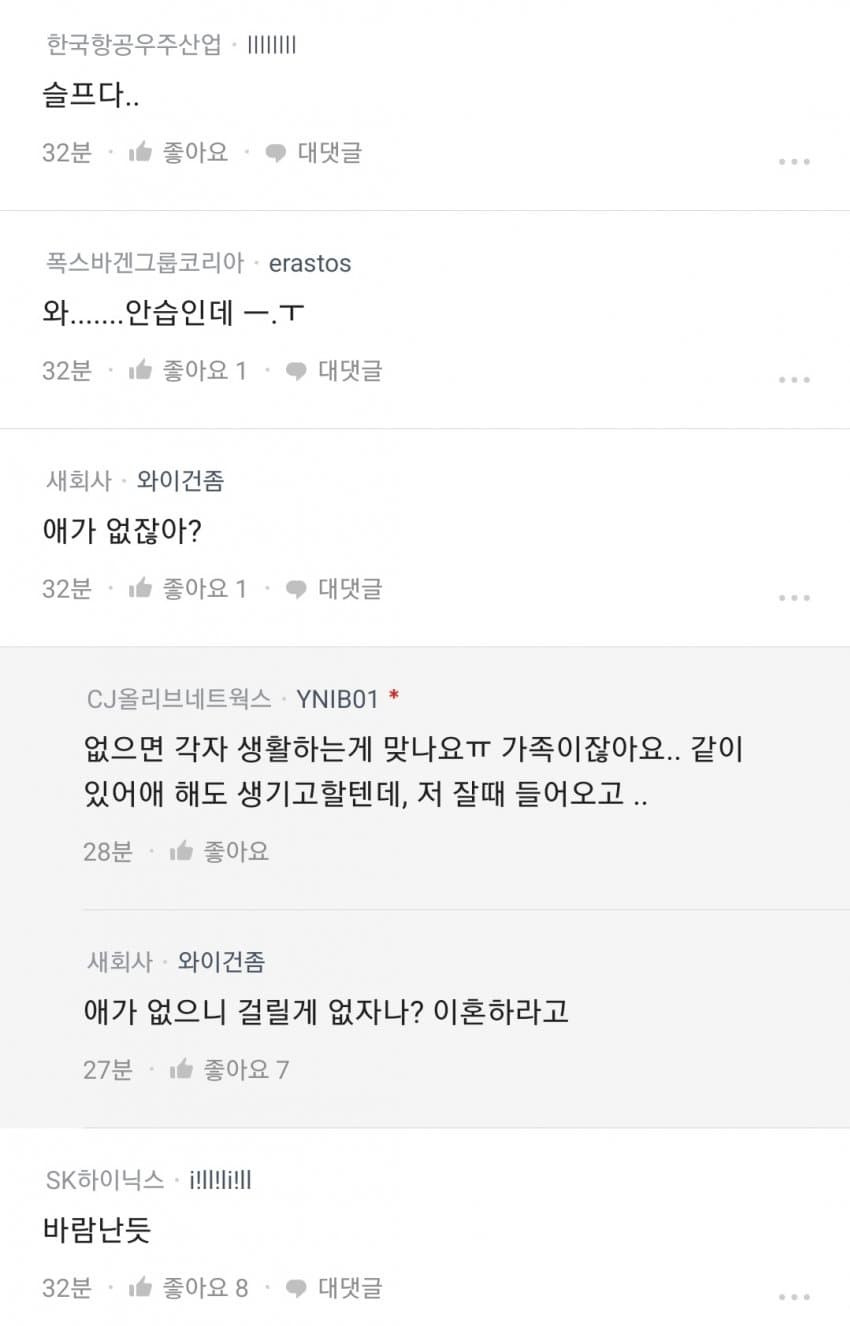Image resolution: width=850 pixels, height=1326 pixels.
Task: Reply to erastos's comment
Action: point(334,371)
